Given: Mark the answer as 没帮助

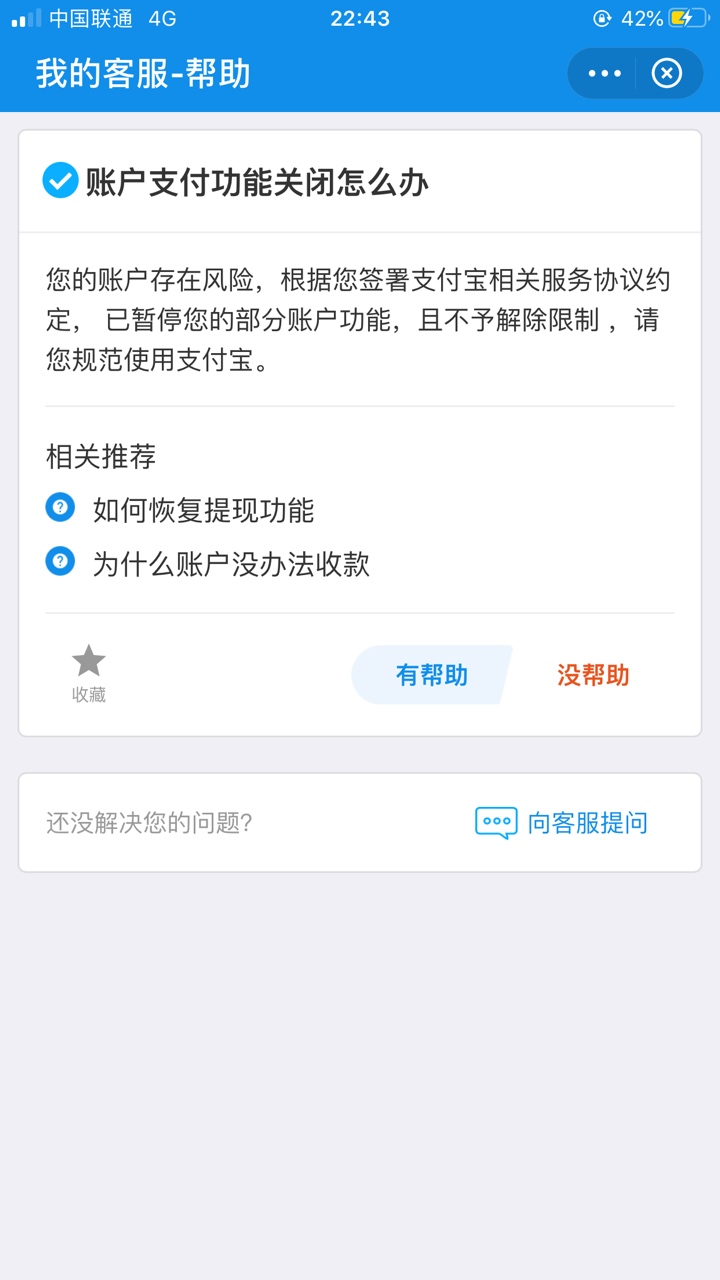Looking at the screenshot, I should 593,675.
